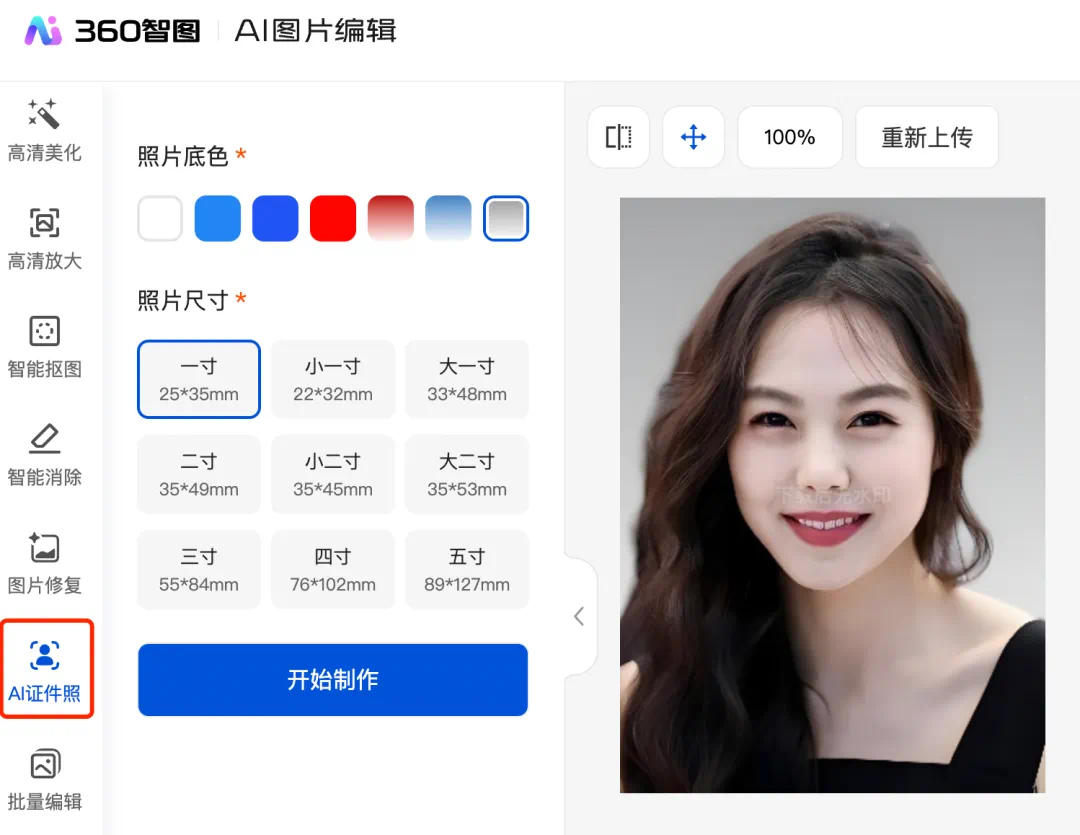This screenshot has width=1080, height=835.
Task: Tap the 重新上传 button
Action: (926, 137)
